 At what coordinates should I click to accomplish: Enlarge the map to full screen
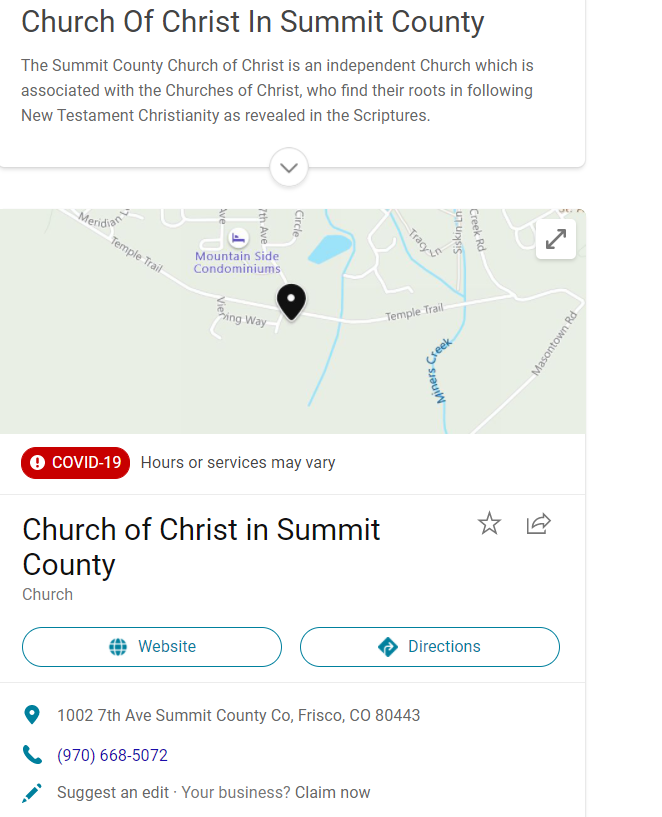[555, 238]
